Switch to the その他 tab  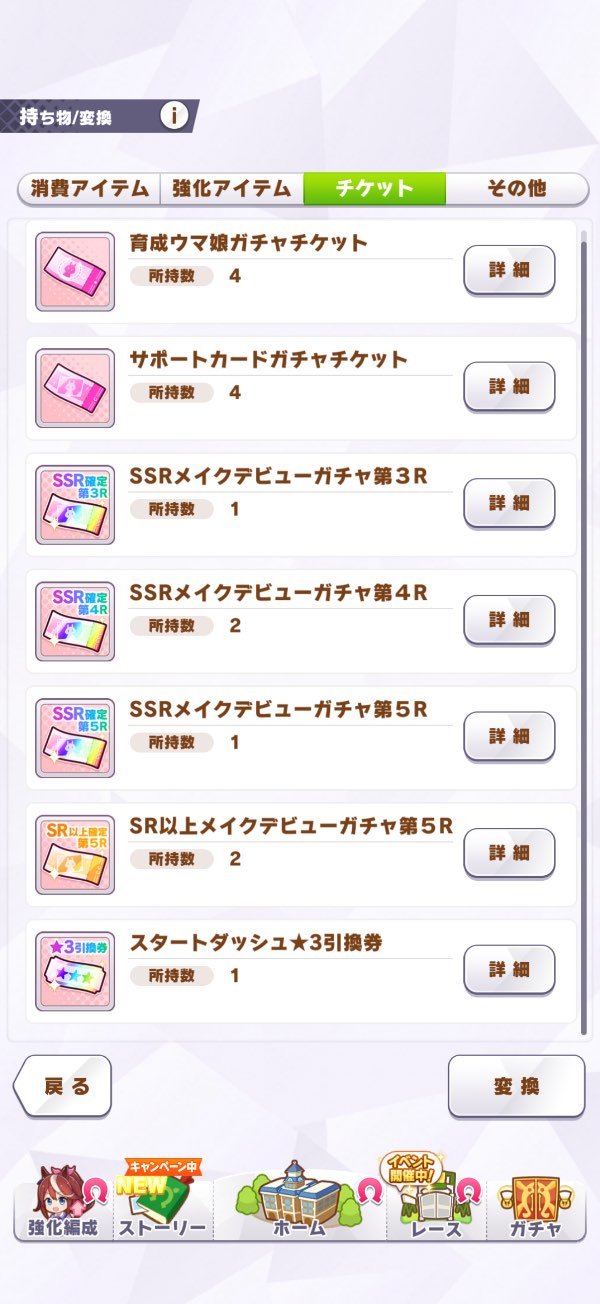coord(516,188)
